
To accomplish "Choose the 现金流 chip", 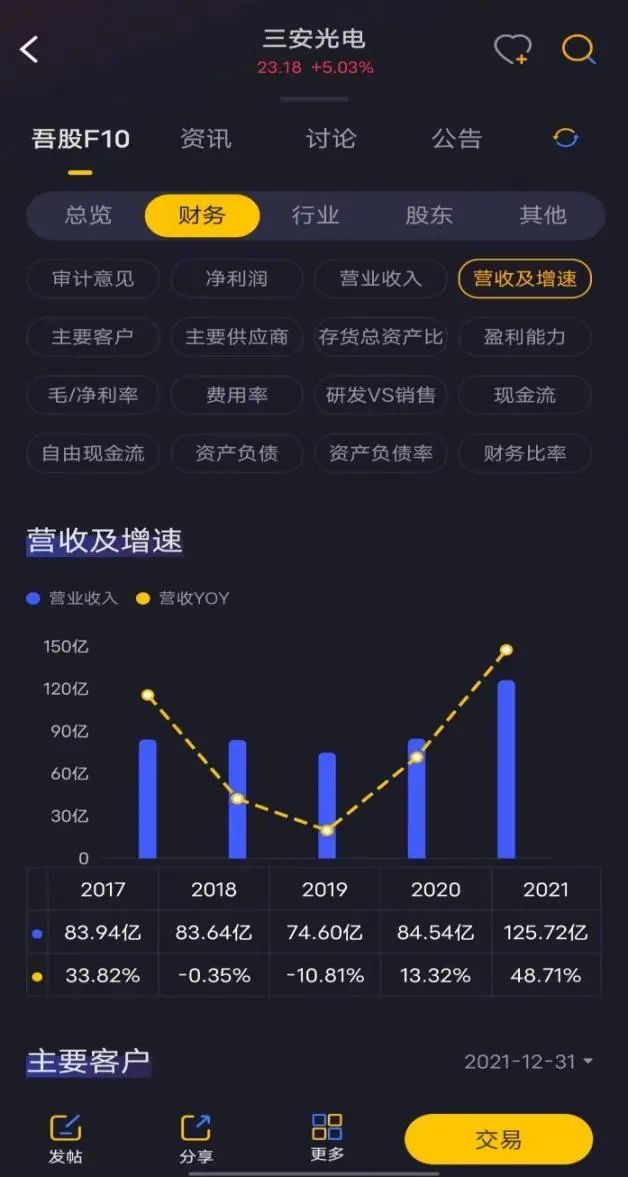I will click(x=524, y=395).
